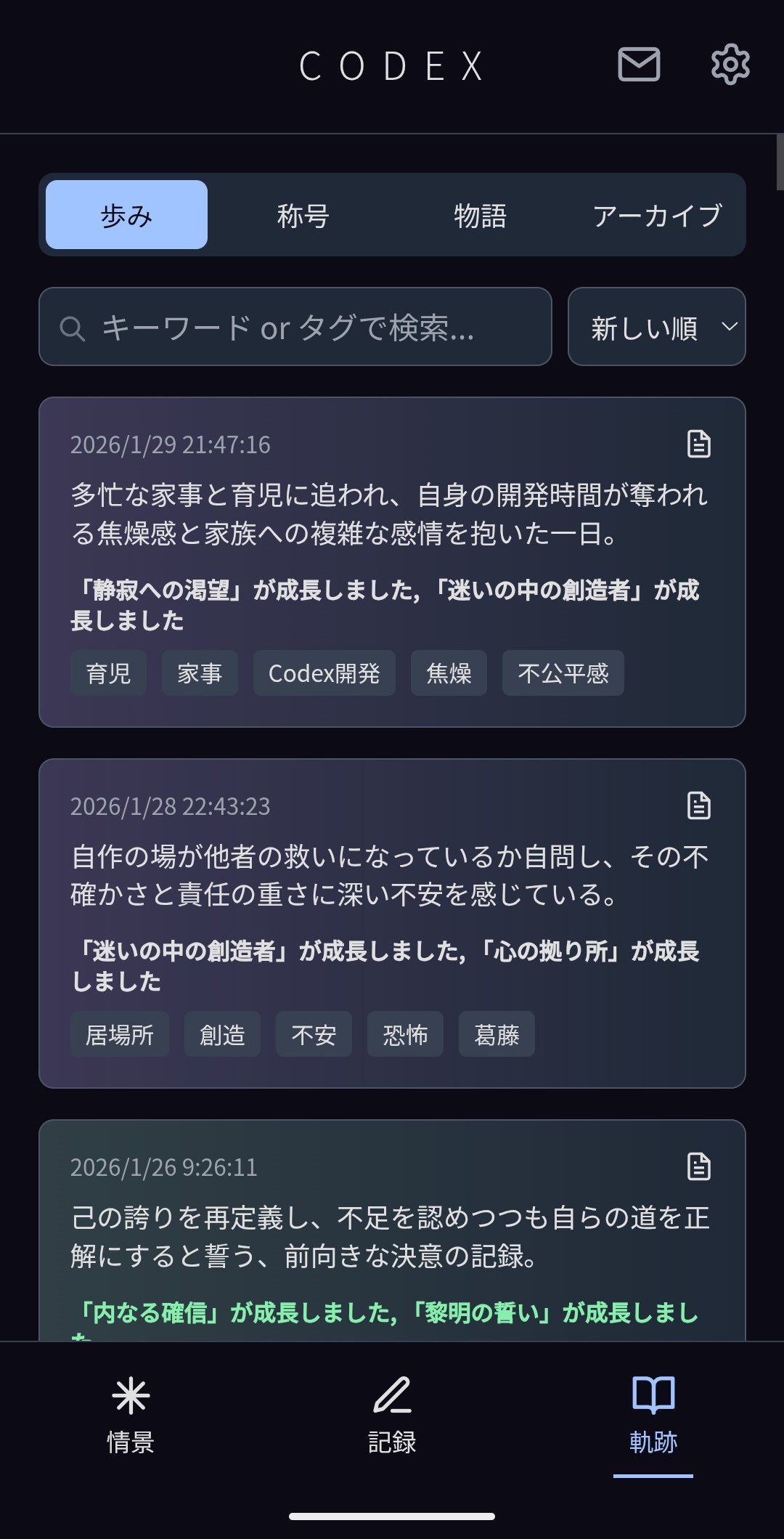
Task: Open the settings gear
Action: (x=730, y=64)
